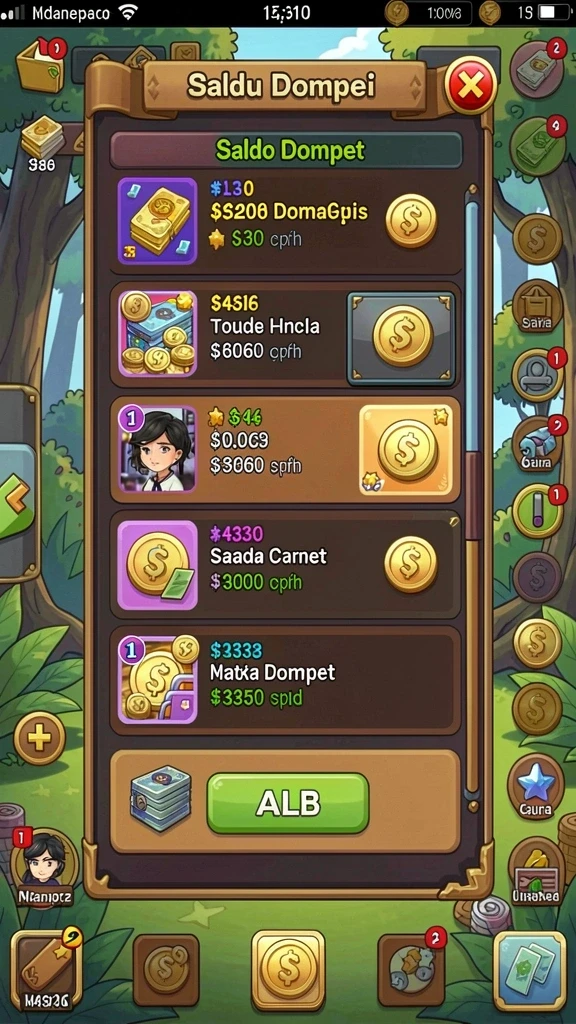
Task: Tap the round plus button
Action: click(x=40, y=738)
